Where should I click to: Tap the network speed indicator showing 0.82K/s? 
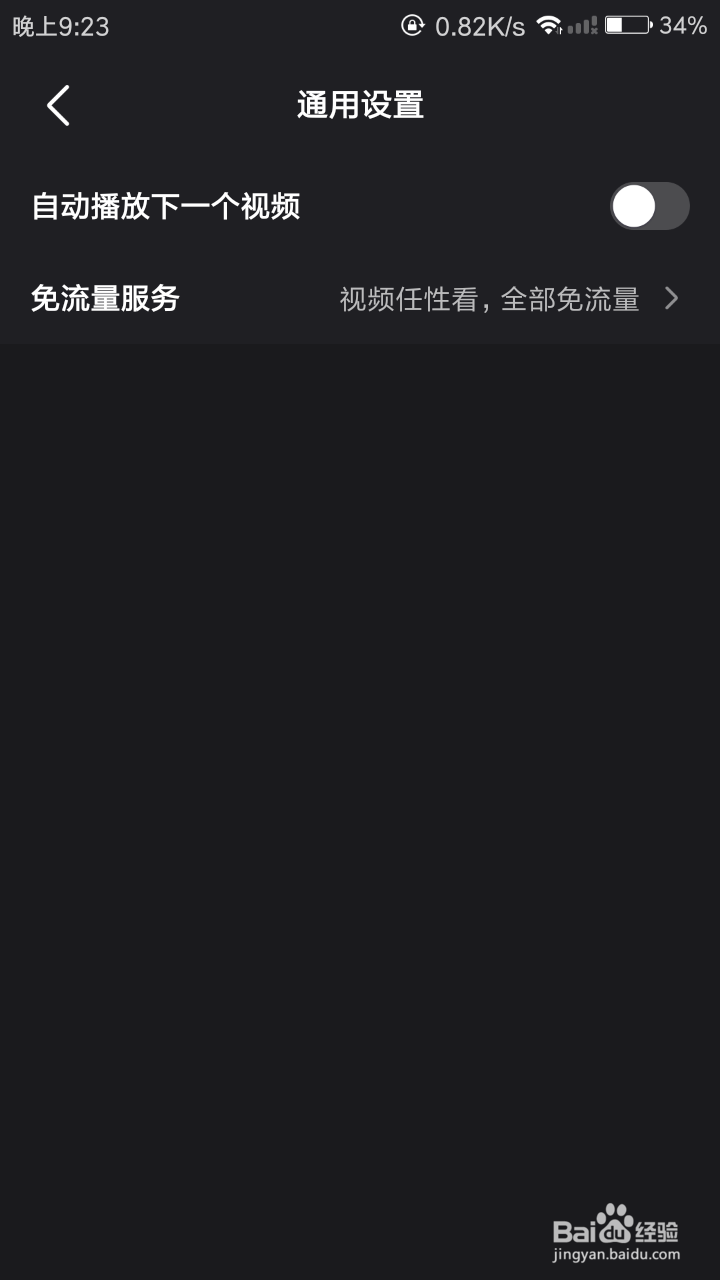point(478,25)
